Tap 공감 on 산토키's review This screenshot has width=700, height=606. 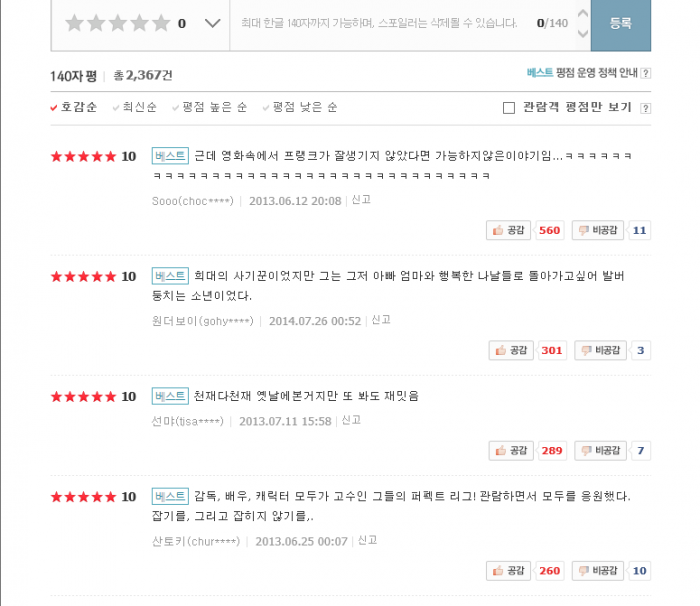(509, 571)
